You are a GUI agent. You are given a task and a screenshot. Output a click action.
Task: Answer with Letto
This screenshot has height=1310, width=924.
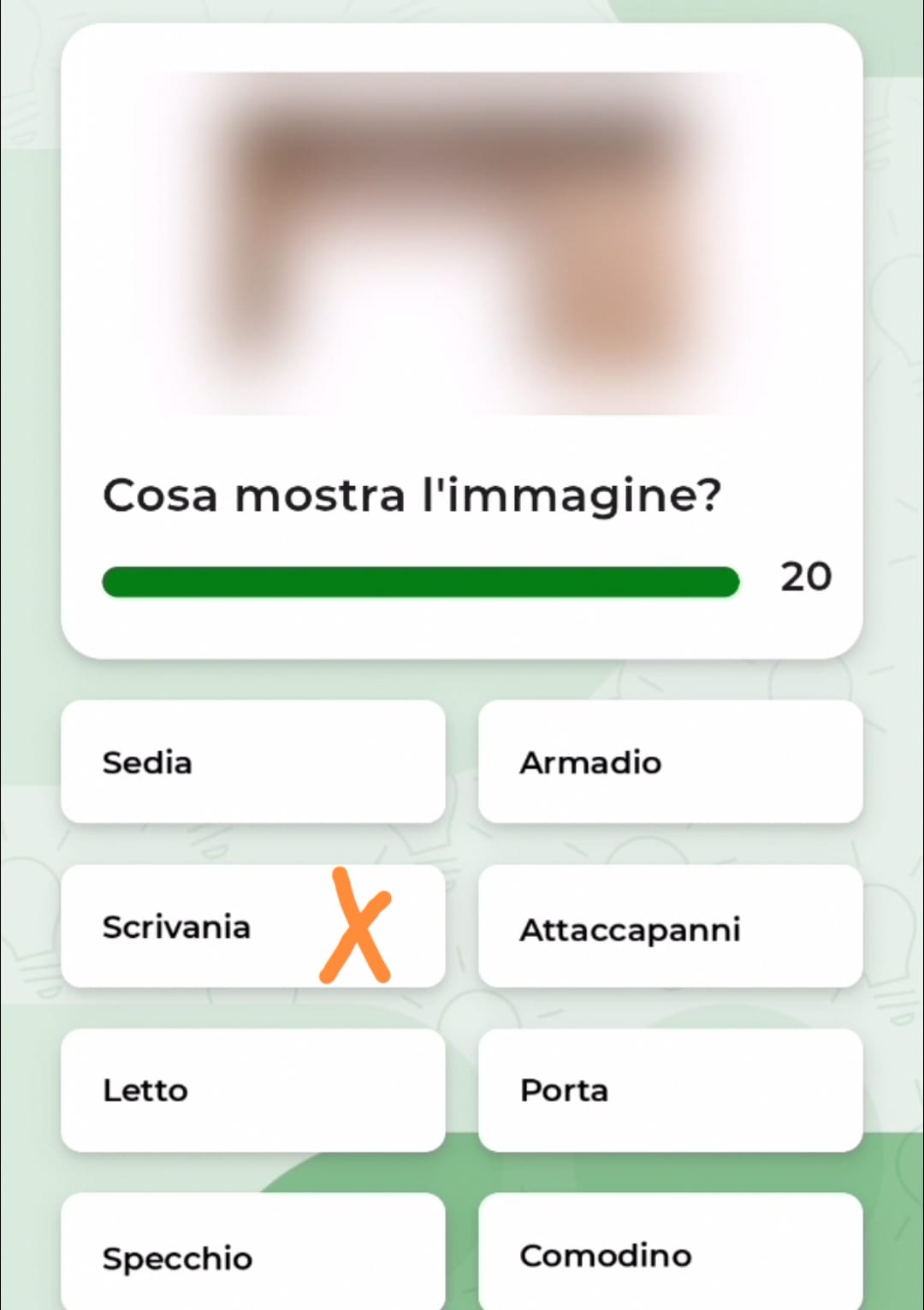tap(252, 1090)
